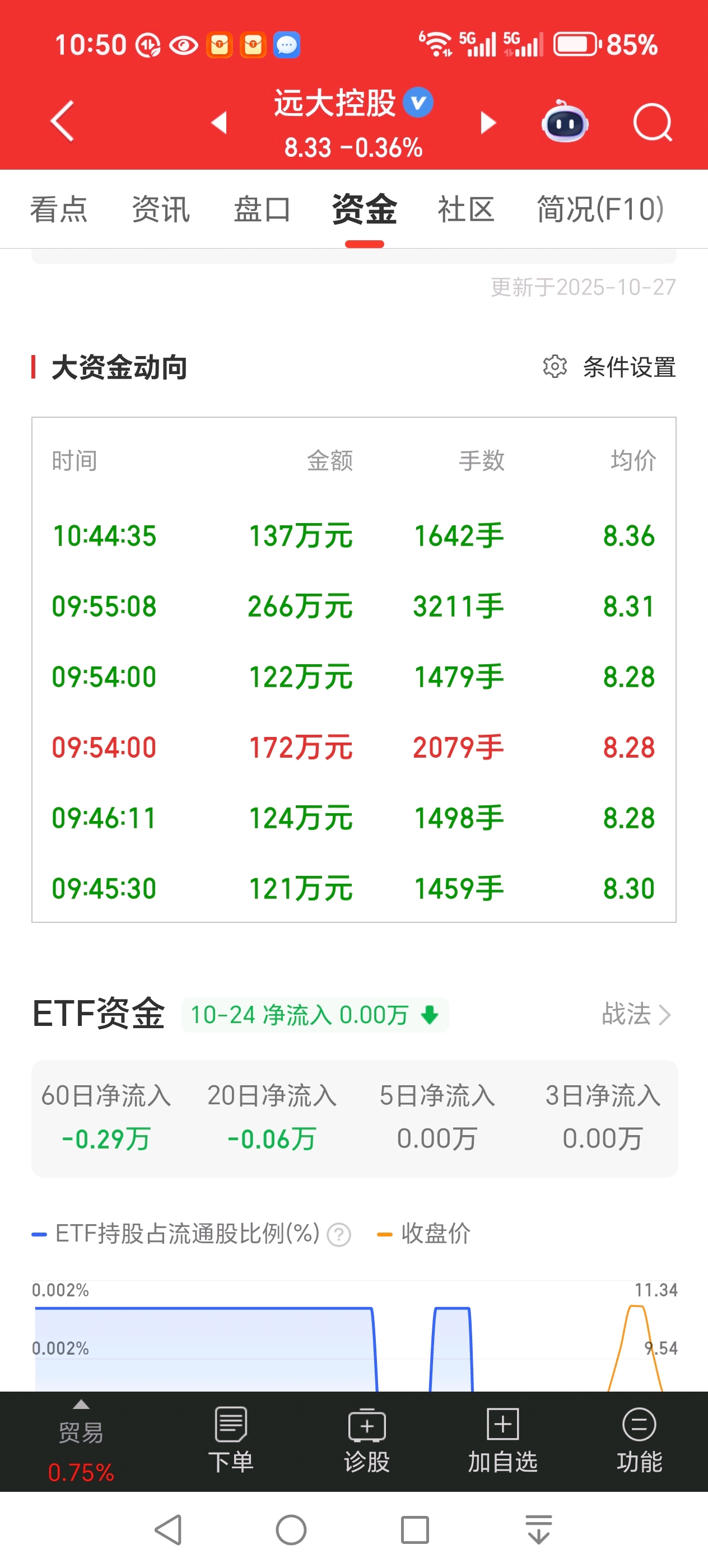Image resolution: width=708 pixels, height=1568 pixels.
Task: Open the system recent apps view
Action: click(414, 1530)
